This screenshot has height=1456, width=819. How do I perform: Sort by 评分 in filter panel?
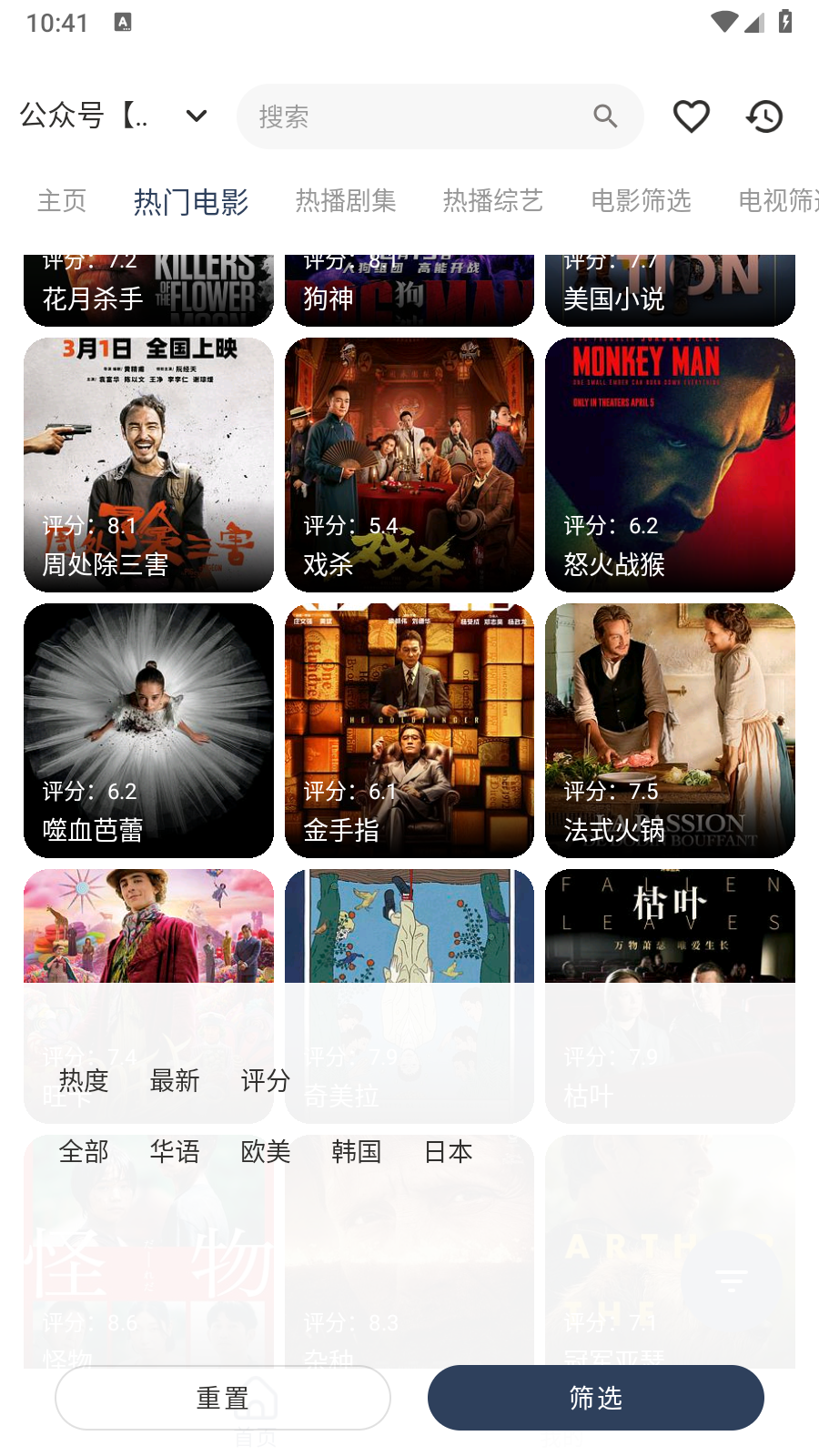[266, 1081]
